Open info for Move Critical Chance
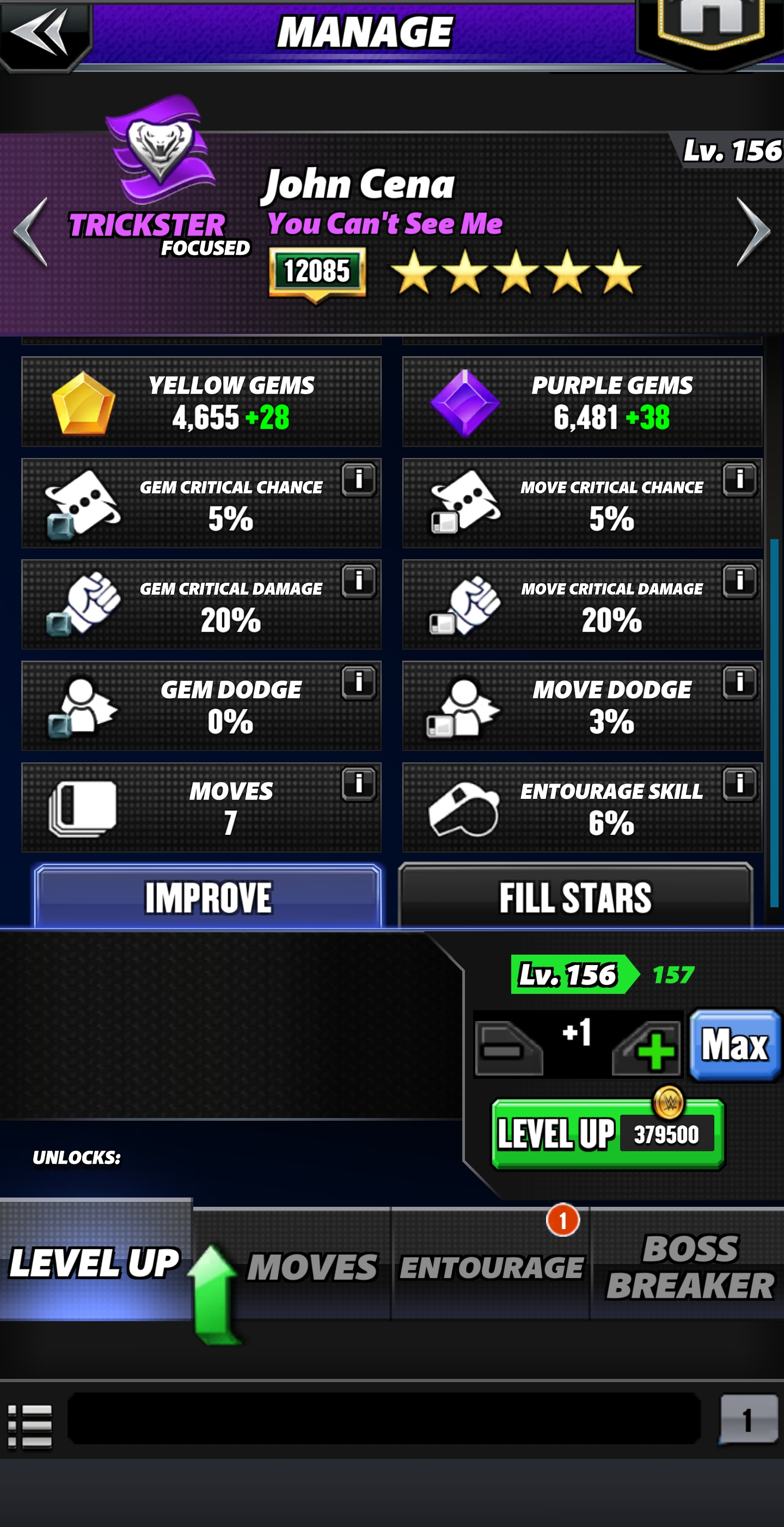This screenshot has width=784, height=1527. click(739, 479)
